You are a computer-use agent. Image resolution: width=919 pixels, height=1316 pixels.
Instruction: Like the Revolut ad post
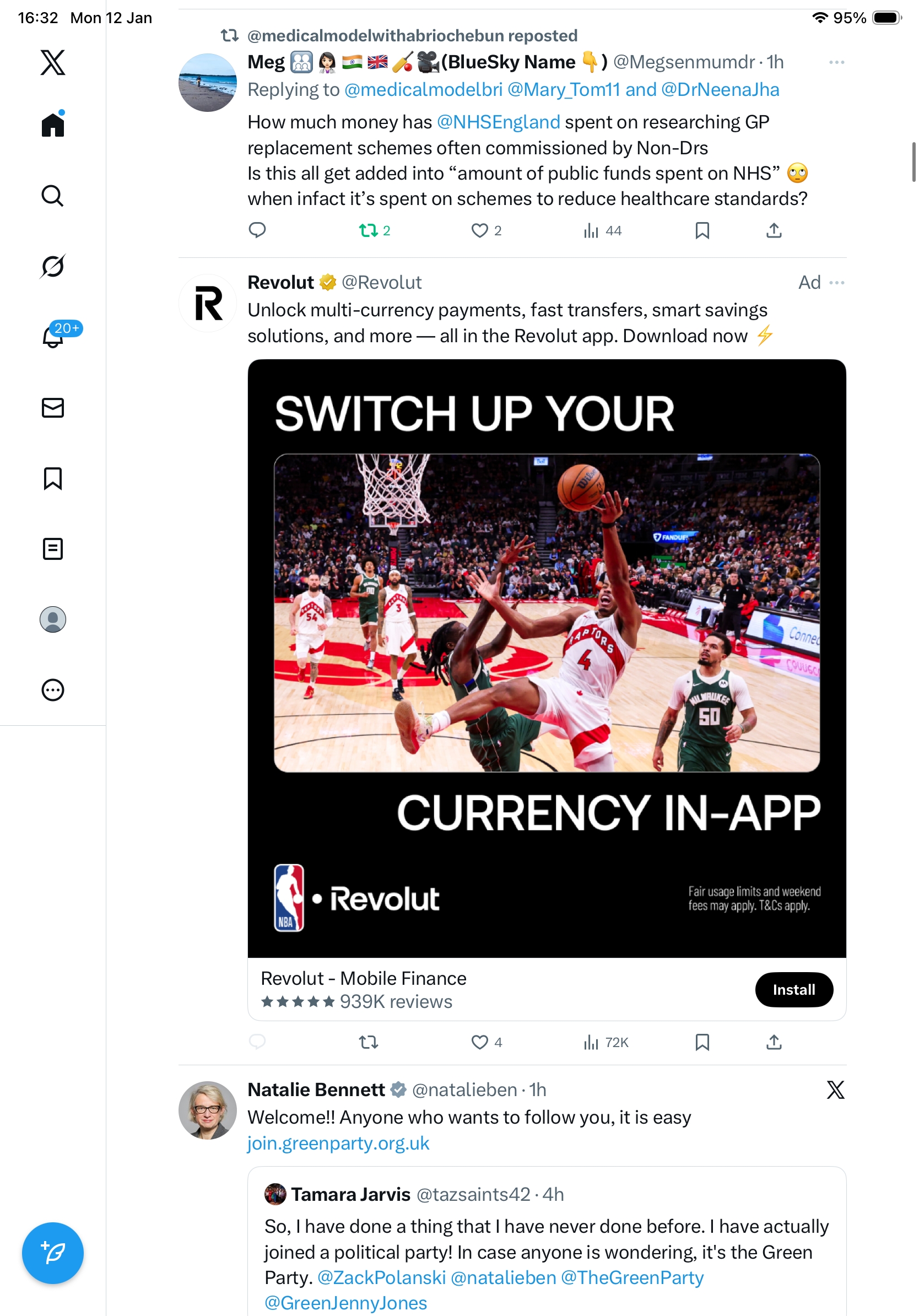pyautogui.click(x=479, y=1042)
